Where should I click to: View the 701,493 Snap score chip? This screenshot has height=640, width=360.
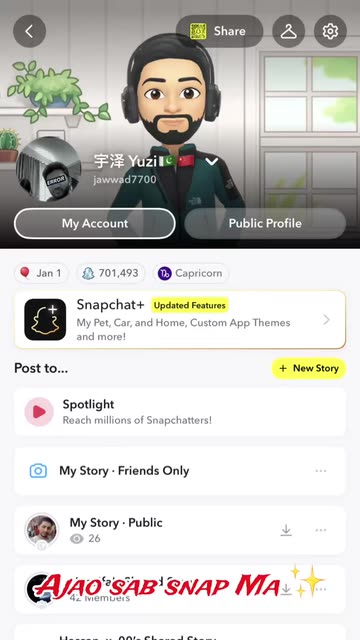pos(110,273)
